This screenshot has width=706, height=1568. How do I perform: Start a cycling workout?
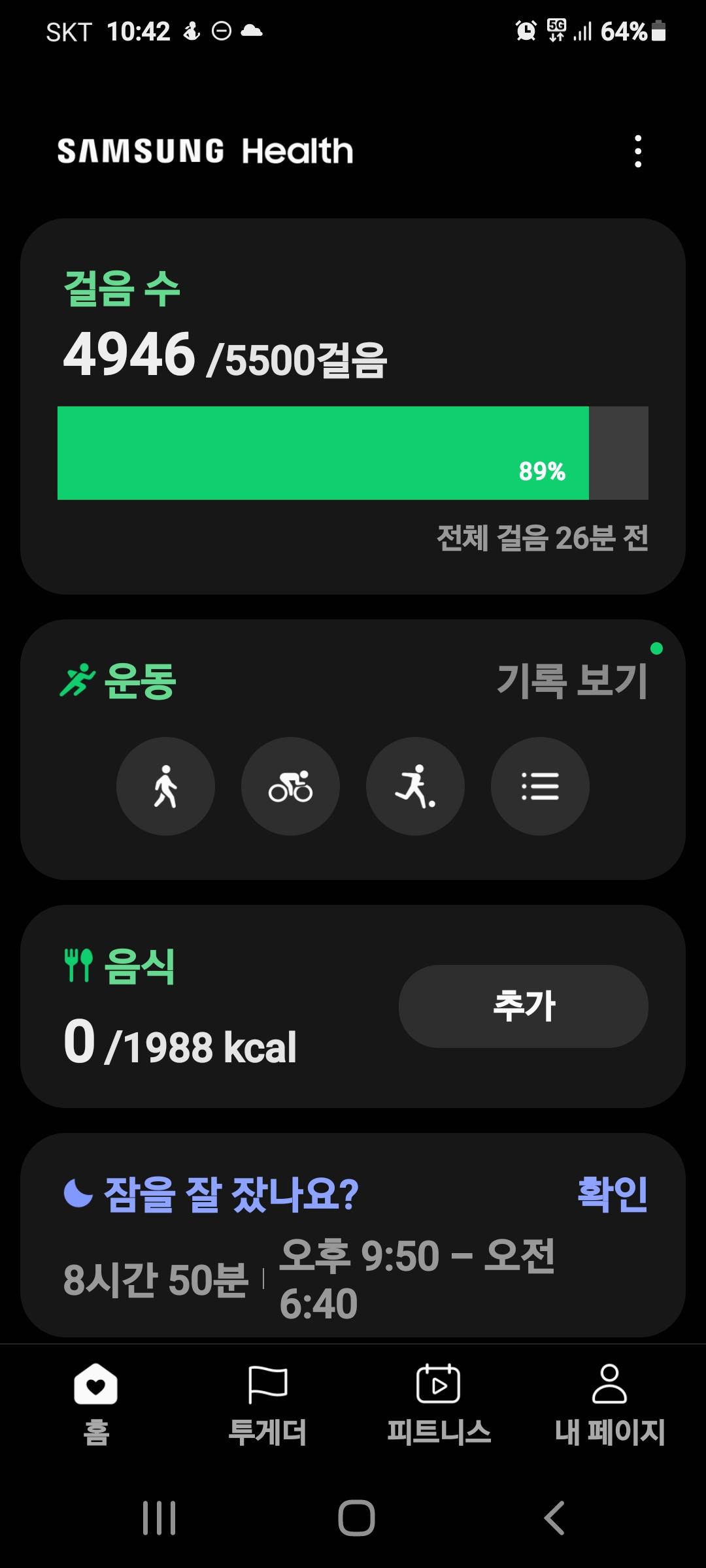290,786
